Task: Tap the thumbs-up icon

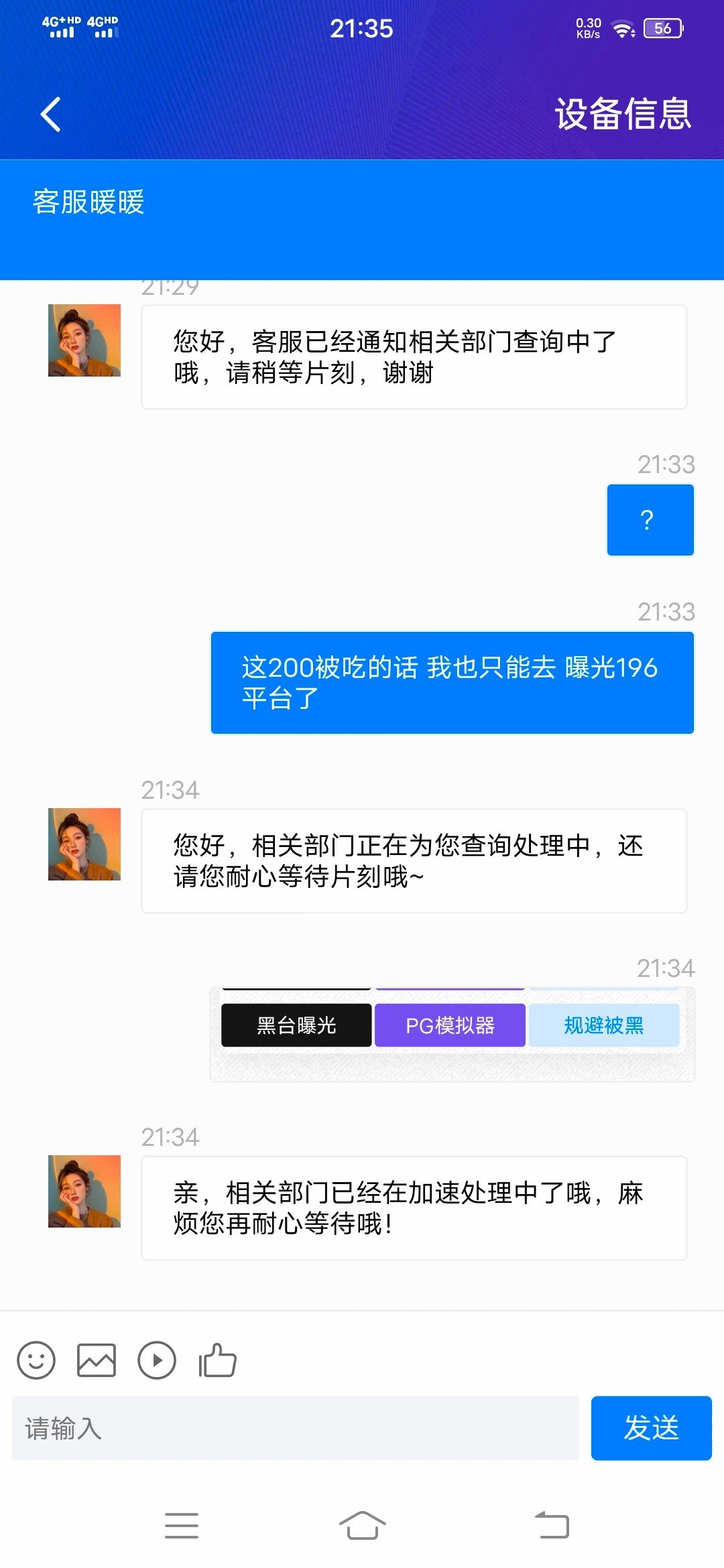Action: 218,1360
